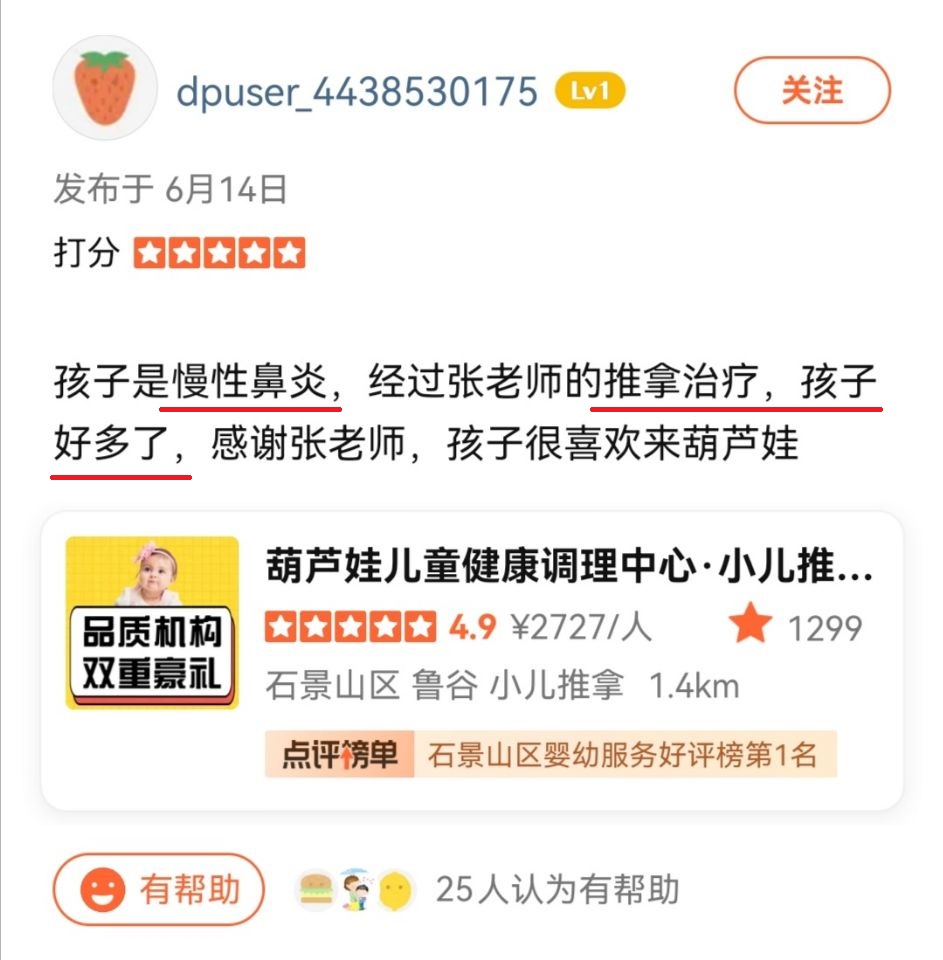This screenshot has height=960, width=943.
Task: Open the 点评榜单 ranking tag
Action: [549, 755]
